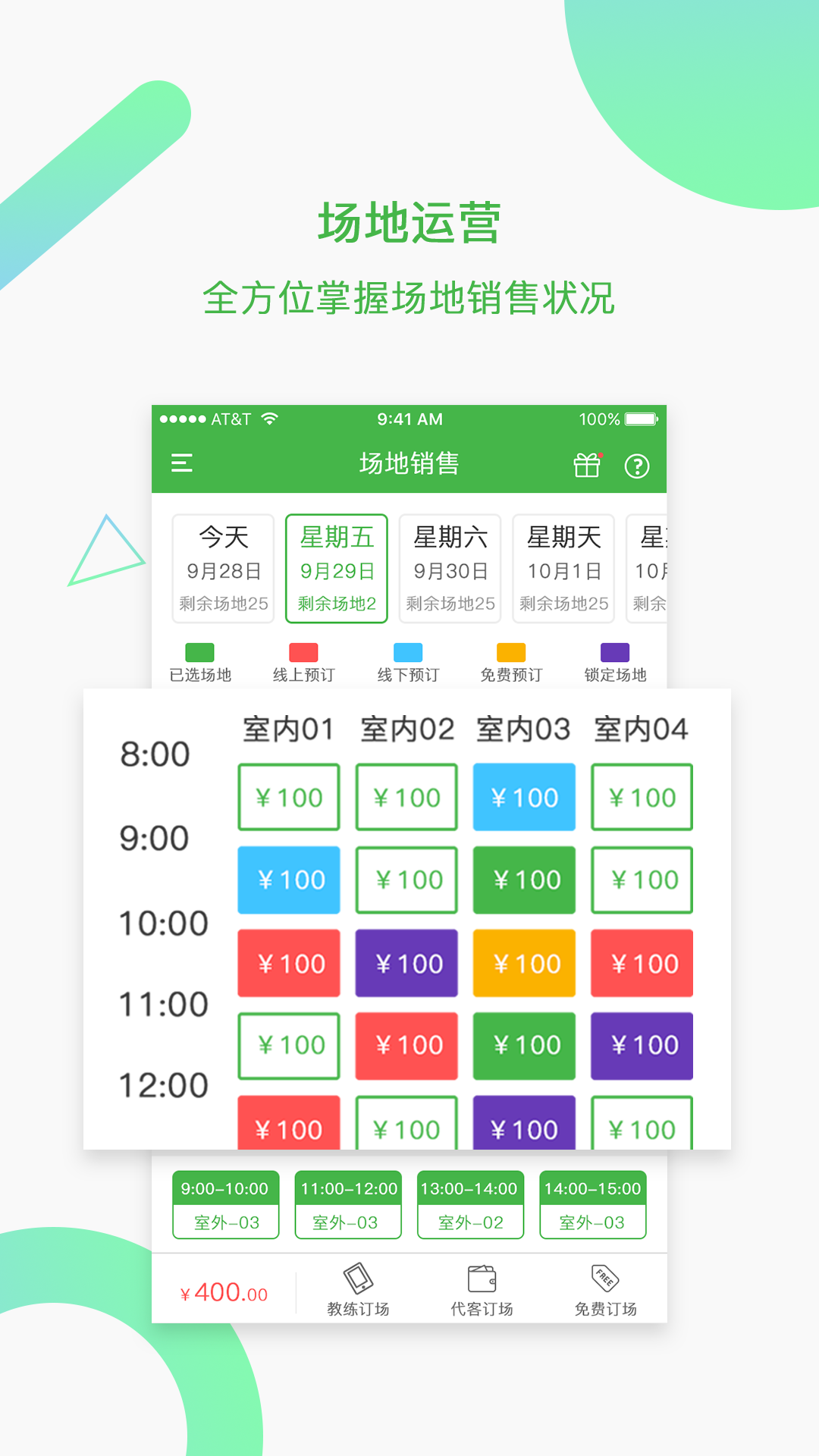Click the battery indicator in status bar
This screenshot has height=1456, width=819.
tap(641, 418)
